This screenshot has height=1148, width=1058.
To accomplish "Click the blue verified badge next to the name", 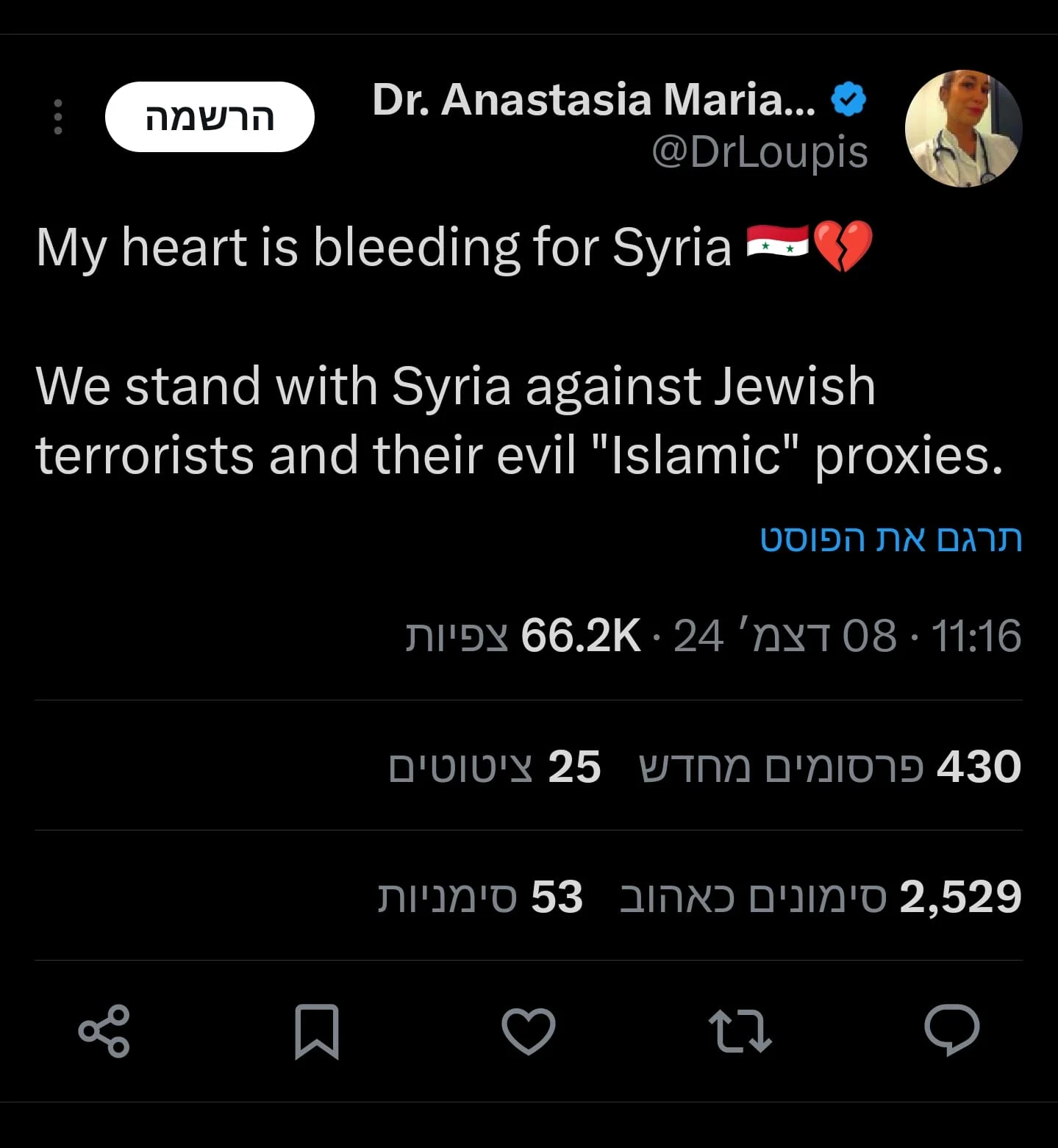I will (849, 98).
